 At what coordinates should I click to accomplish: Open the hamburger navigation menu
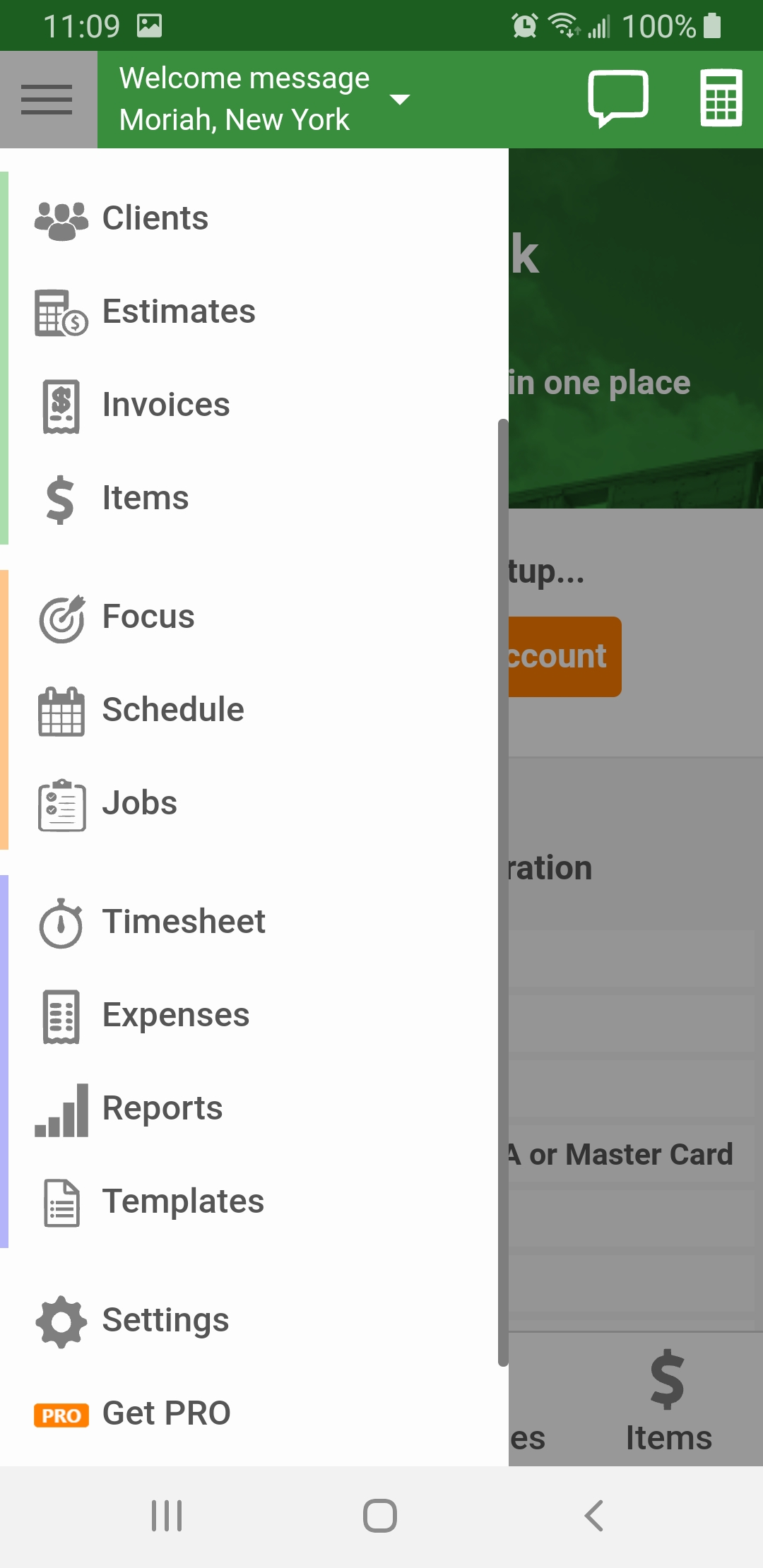point(47,99)
